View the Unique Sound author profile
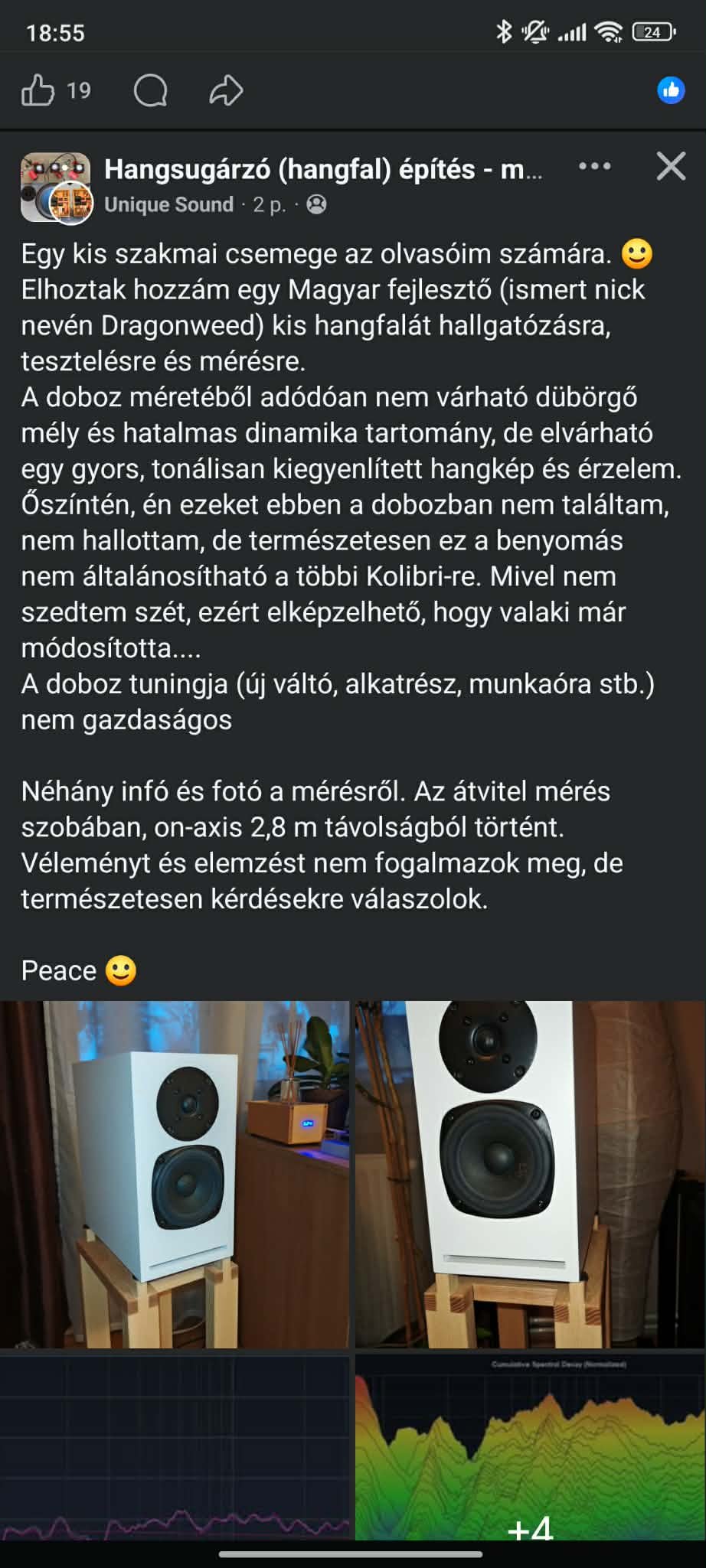 coord(168,204)
